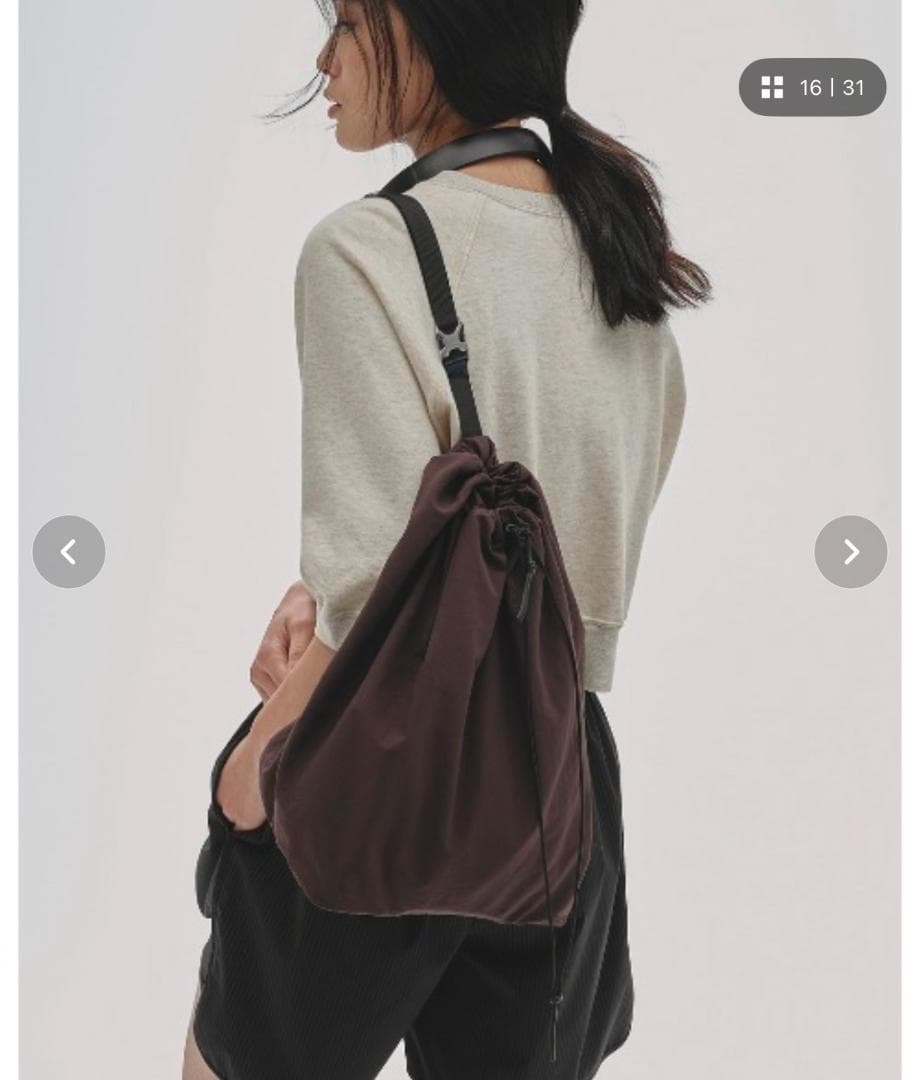920x1080 pixels.
Task: Advance the gallery with the forward arrow
Action: click(x=851, y=551)
